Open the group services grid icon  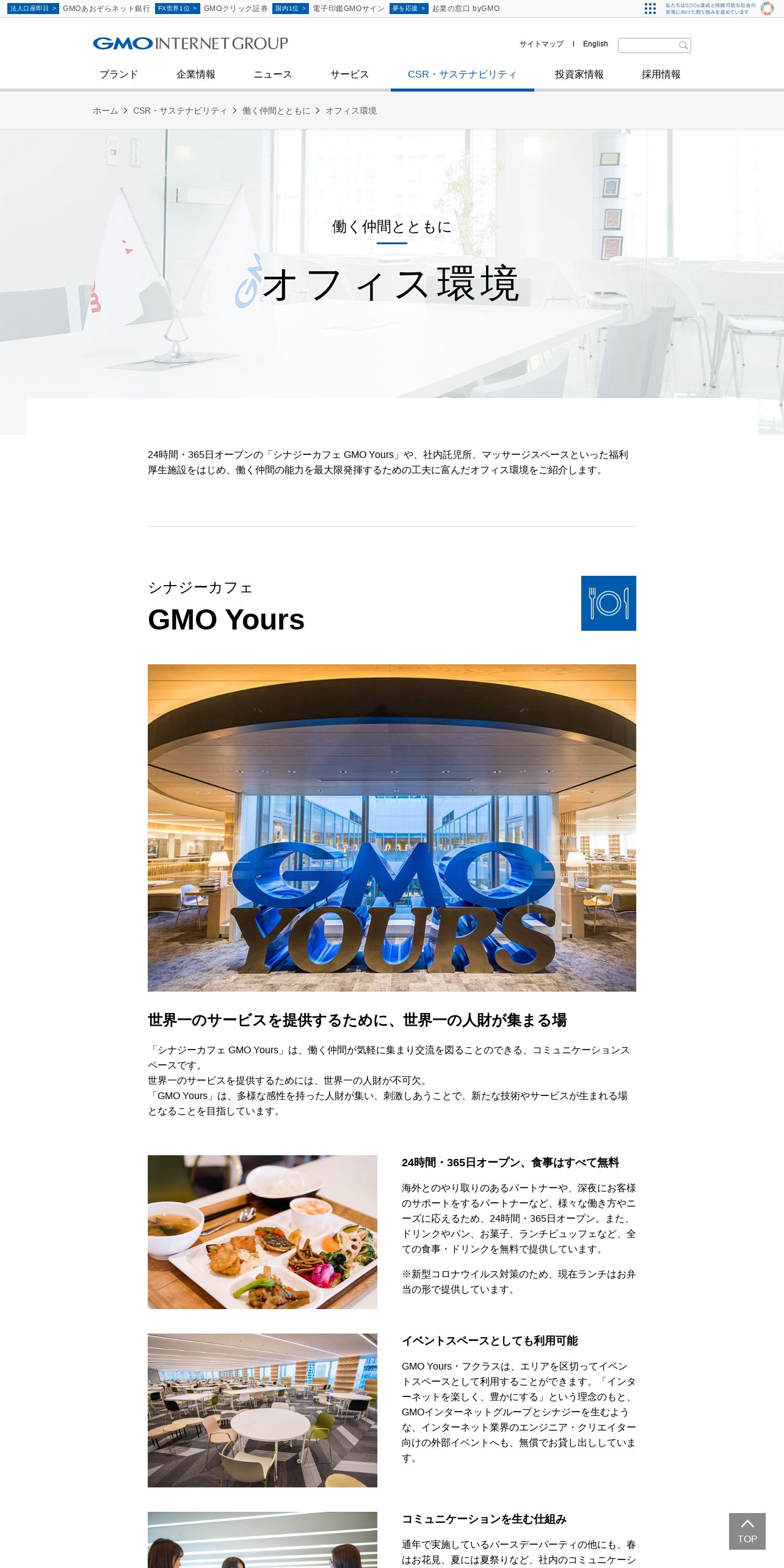pos(650,9)
